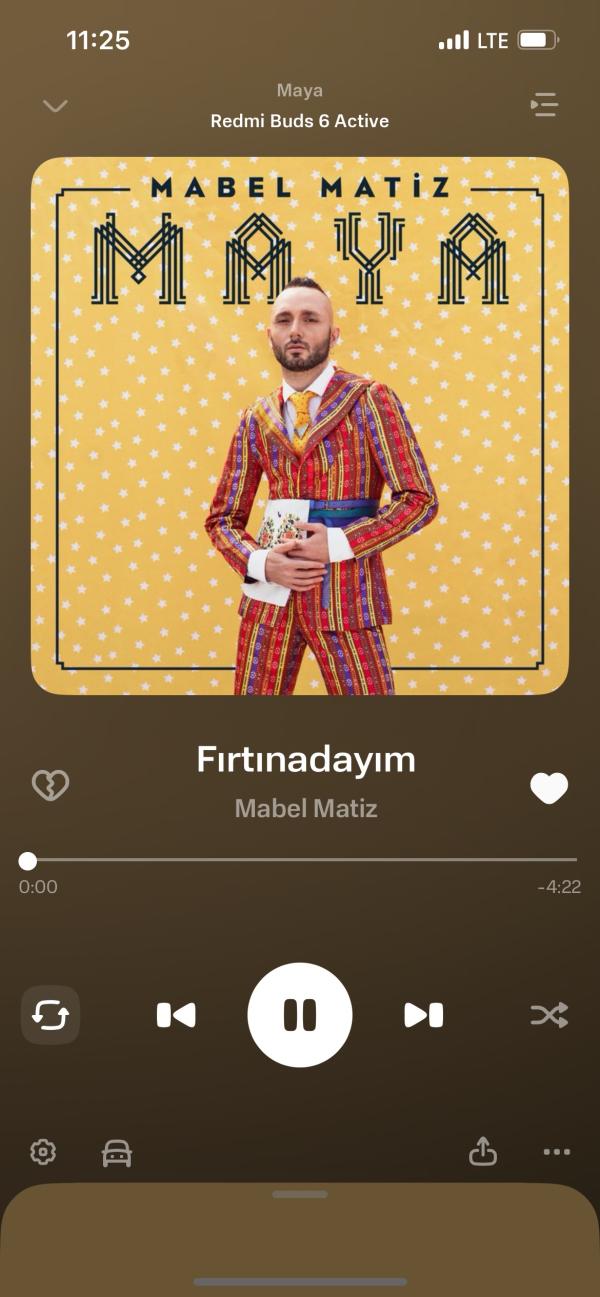Toggle the repeat mode
The height and width of the screenshot is (1297, 600).
point(50,1015)
